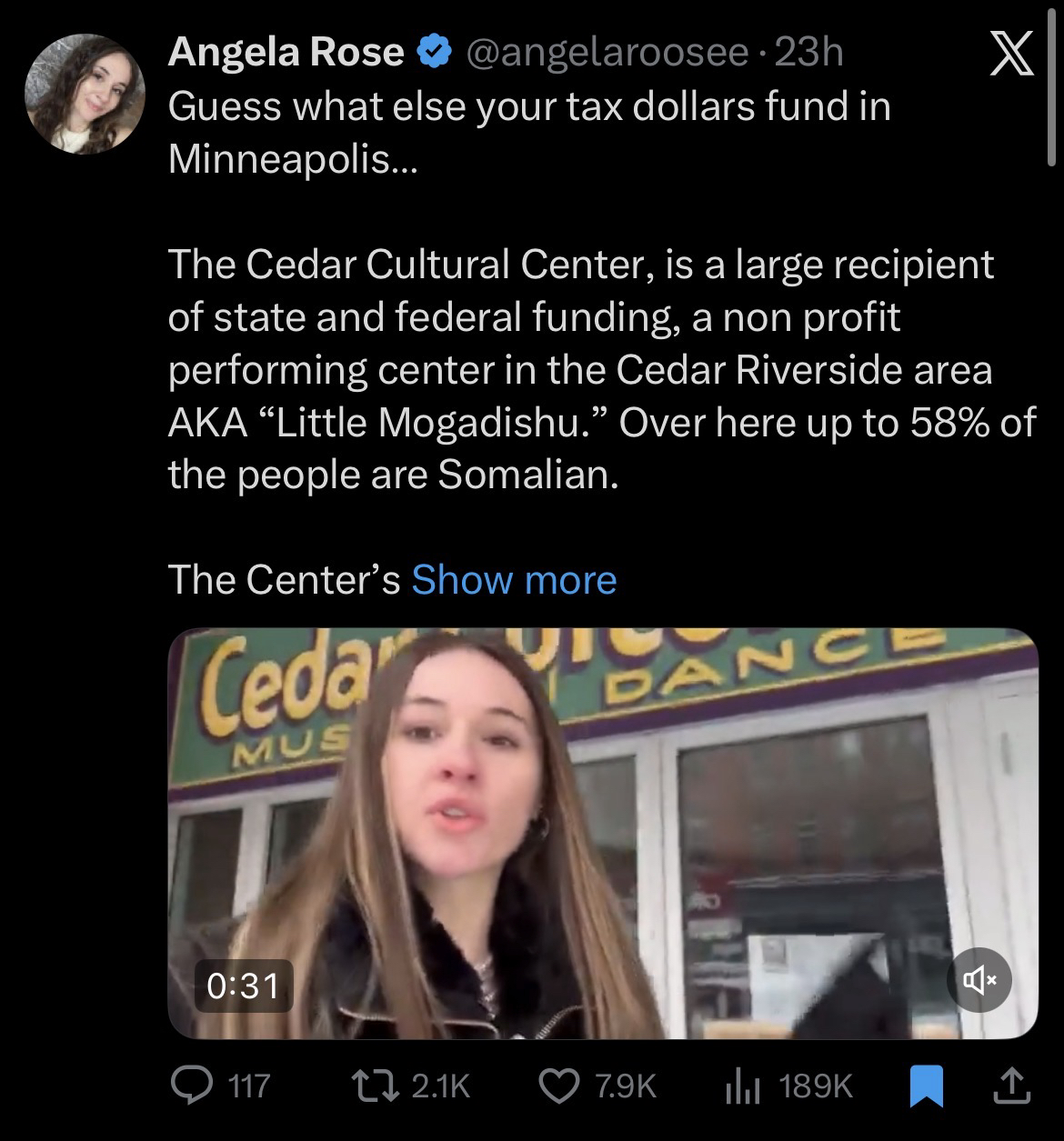Expand post with Show more
1064x1141 pixels.
[514, 579]
